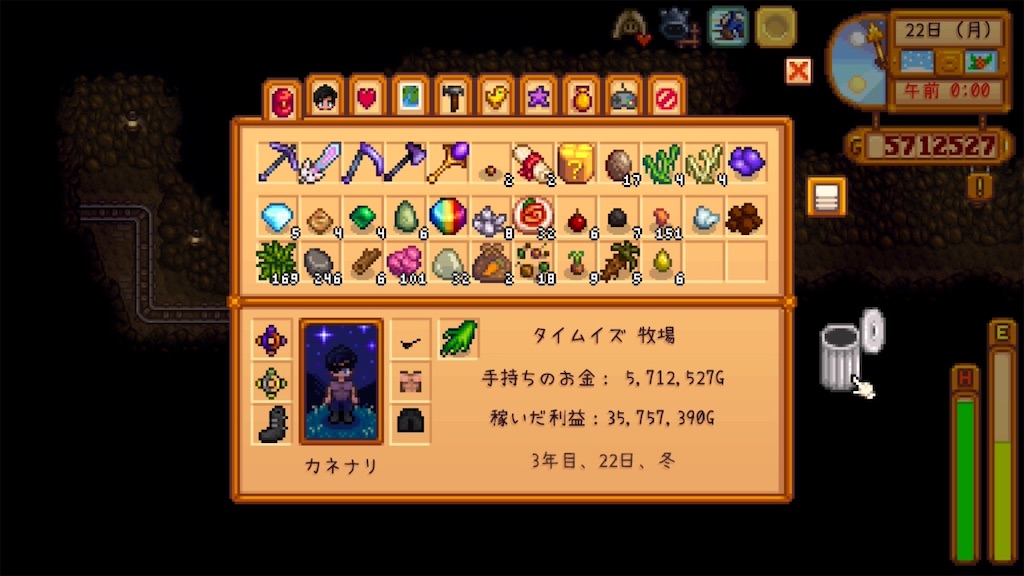Switch to the collections tab with the vase icon
Screen dimensions: 1024x576
[x=581, y=98]
